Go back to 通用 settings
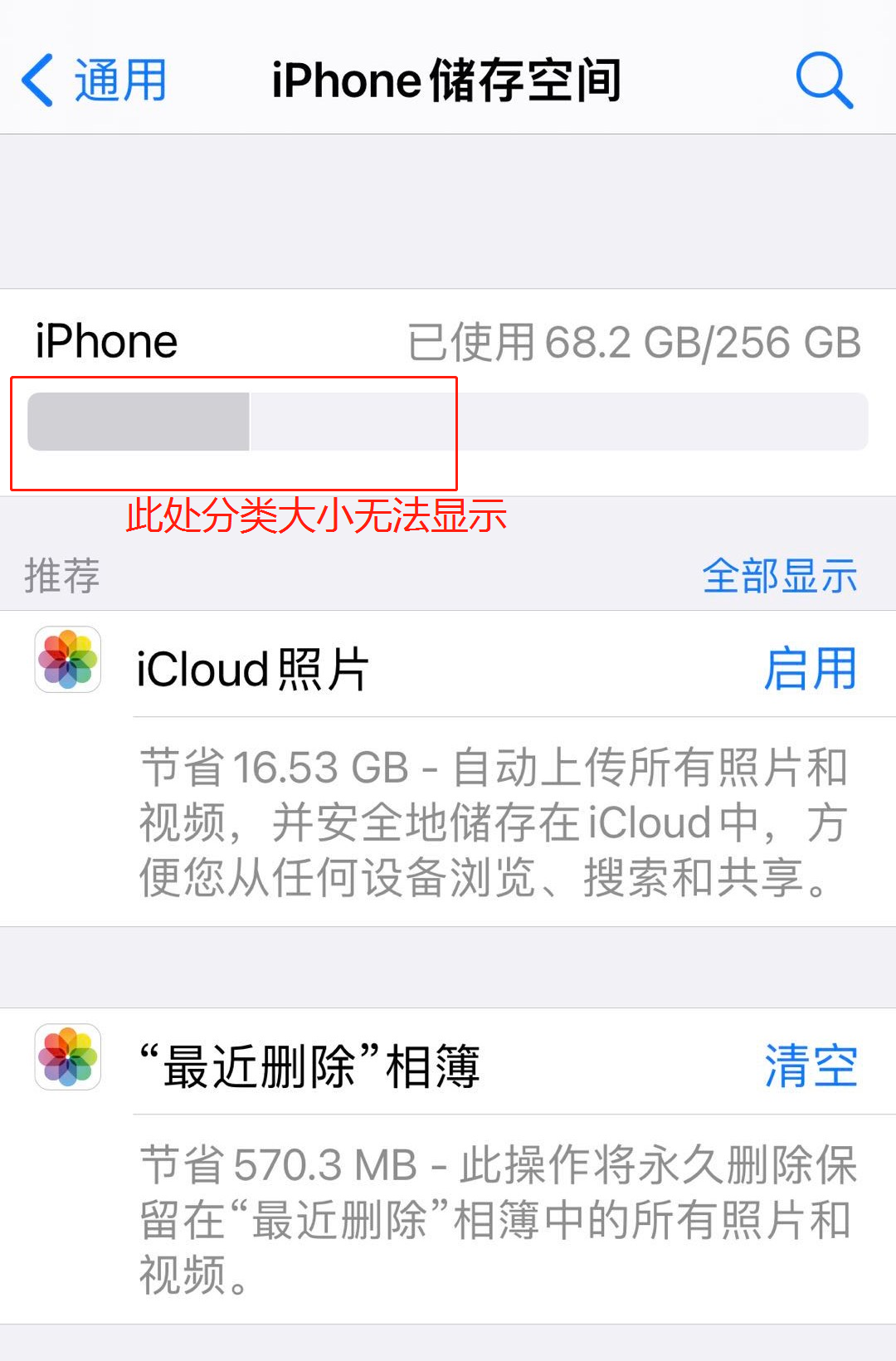The width and height of the screenshot is (896, 1361). tap(95, 80)
